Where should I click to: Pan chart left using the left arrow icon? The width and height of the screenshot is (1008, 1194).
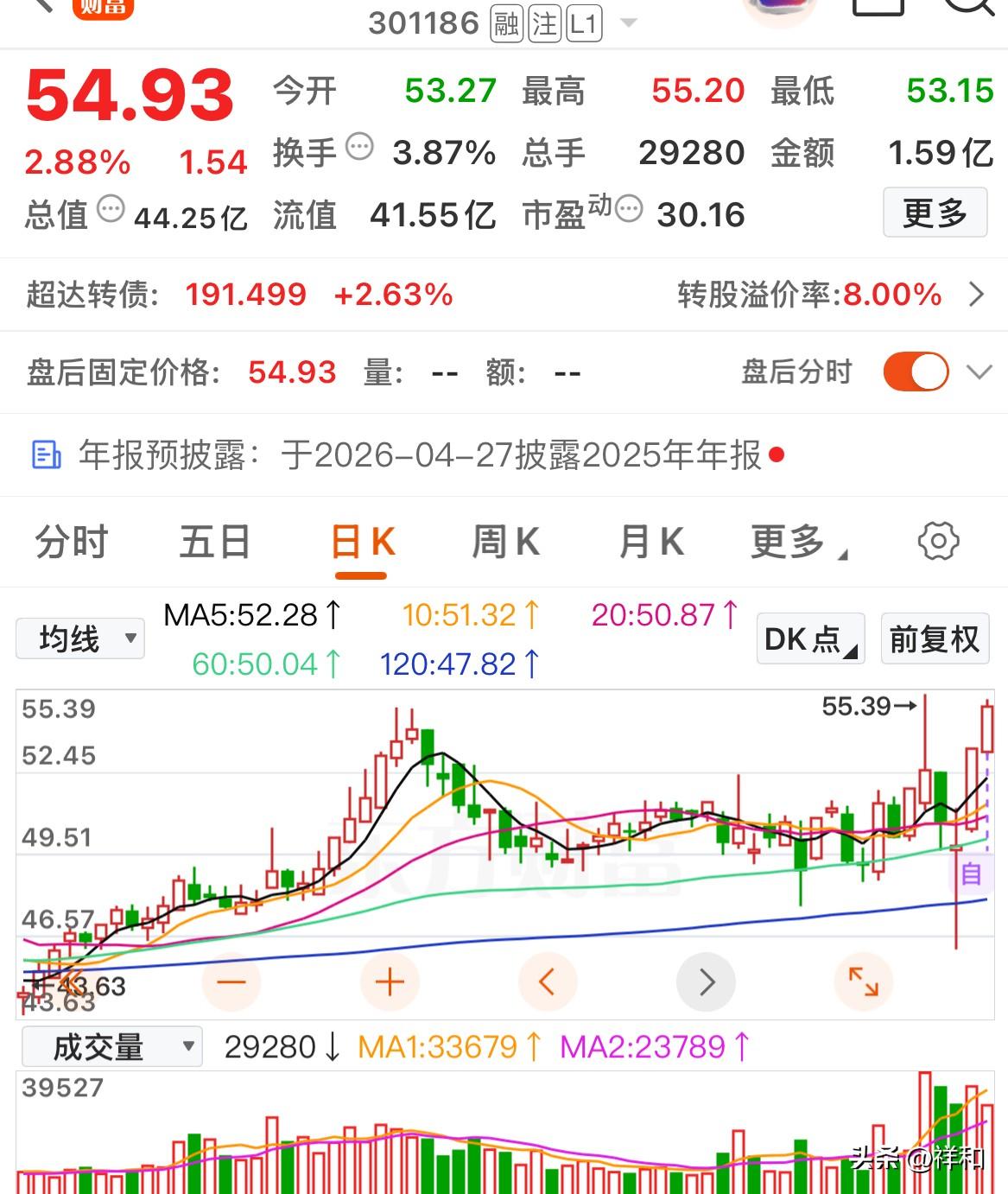[x=548, y=981]
